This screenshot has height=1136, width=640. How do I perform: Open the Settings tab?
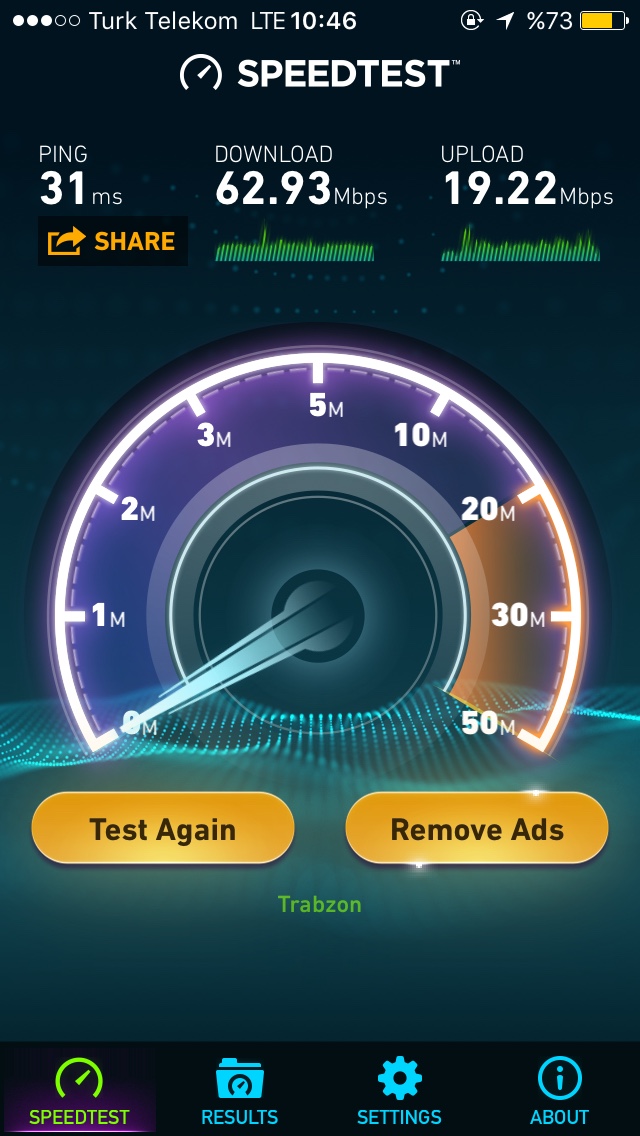point(399,1092)
